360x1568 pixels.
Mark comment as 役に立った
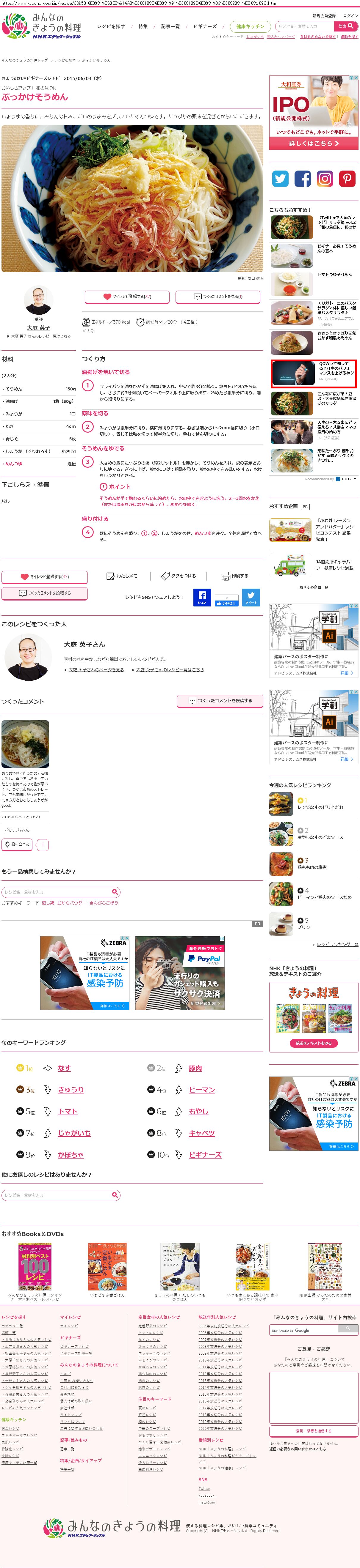[x=17, y=845]
